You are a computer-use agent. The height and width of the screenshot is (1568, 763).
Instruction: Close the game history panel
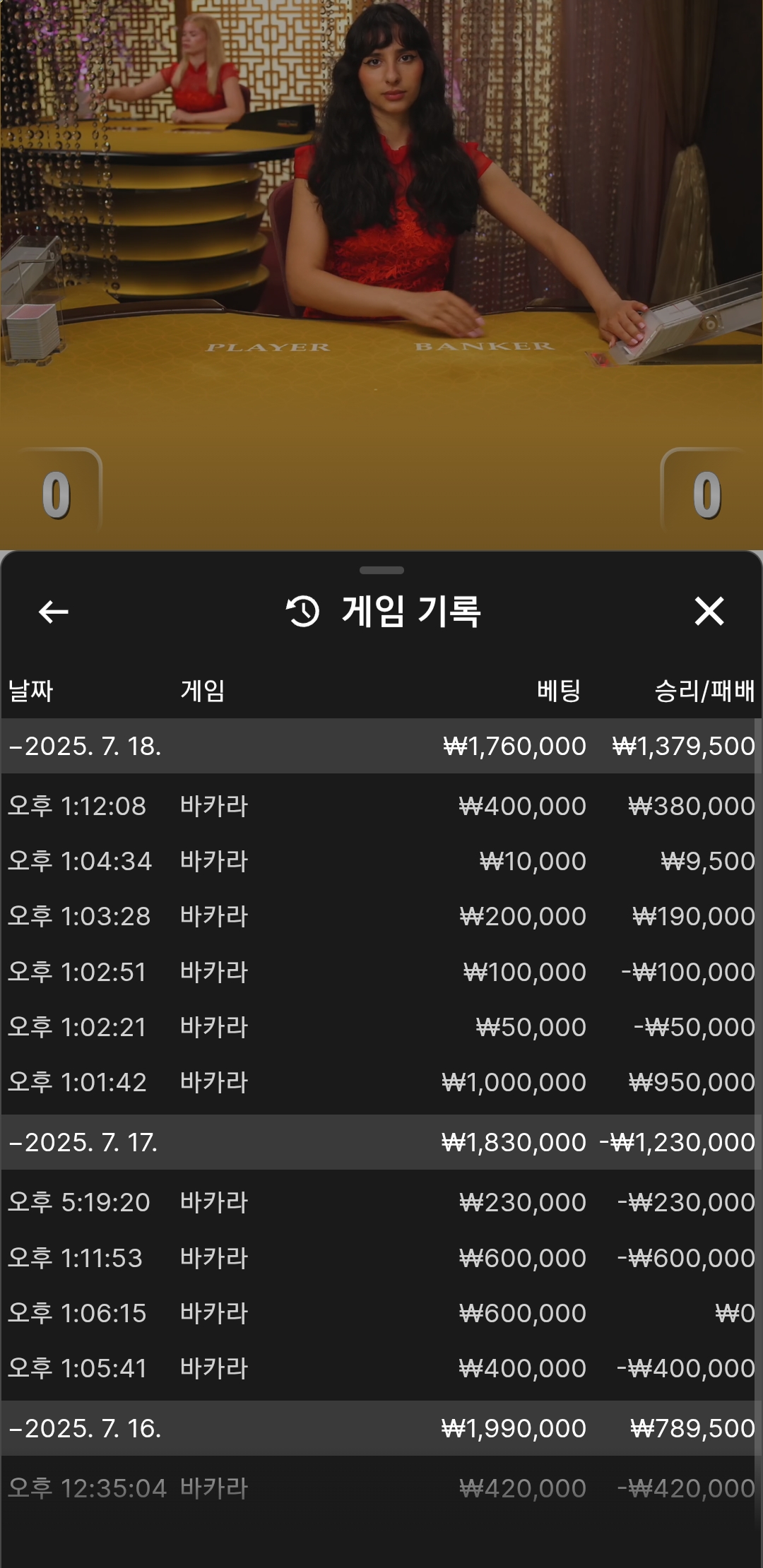[x=709, y=612]
